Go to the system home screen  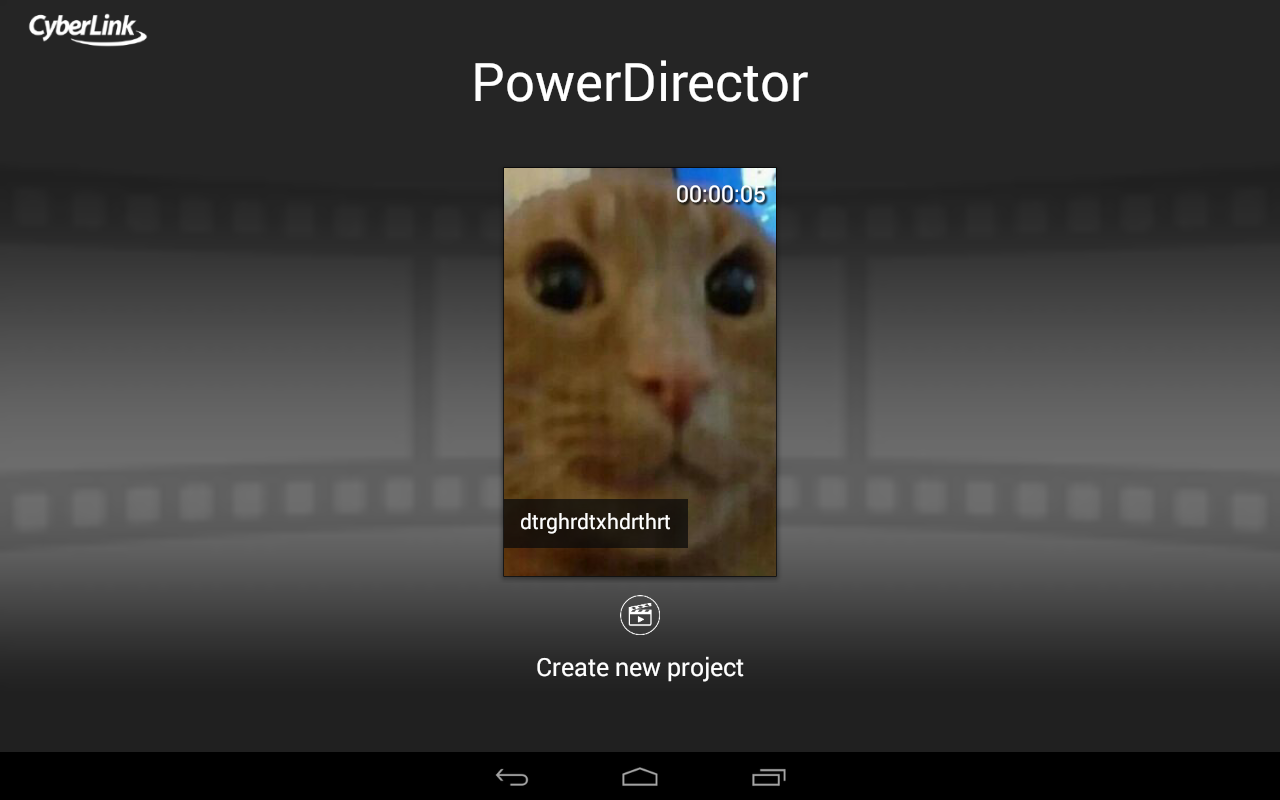pyautogui.click(x=640, y=777)
